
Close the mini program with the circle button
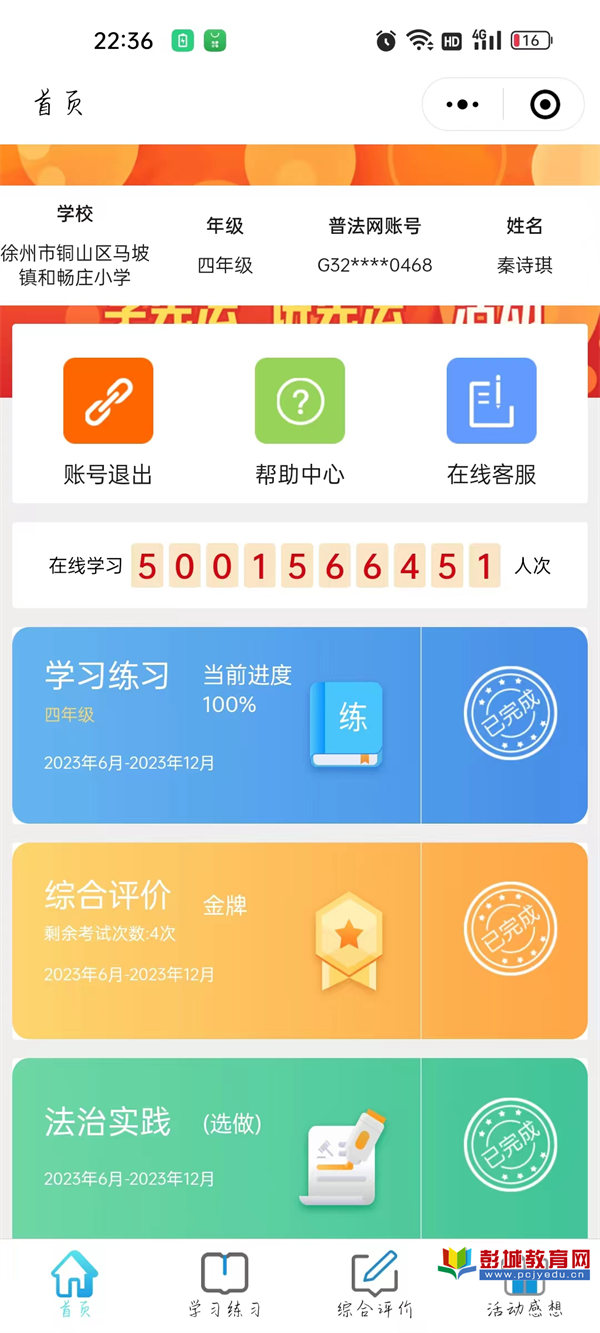(x=544, y=104)
